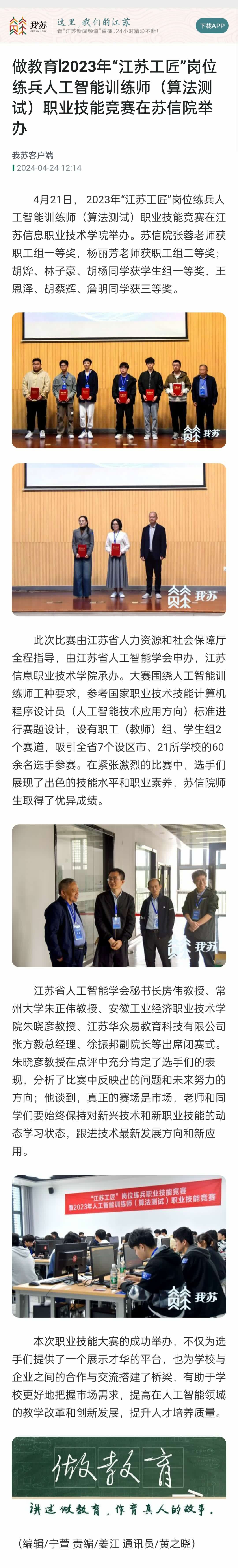
Task: View the photo of three teachers with certificates
Action: click(x=119, y=539)
